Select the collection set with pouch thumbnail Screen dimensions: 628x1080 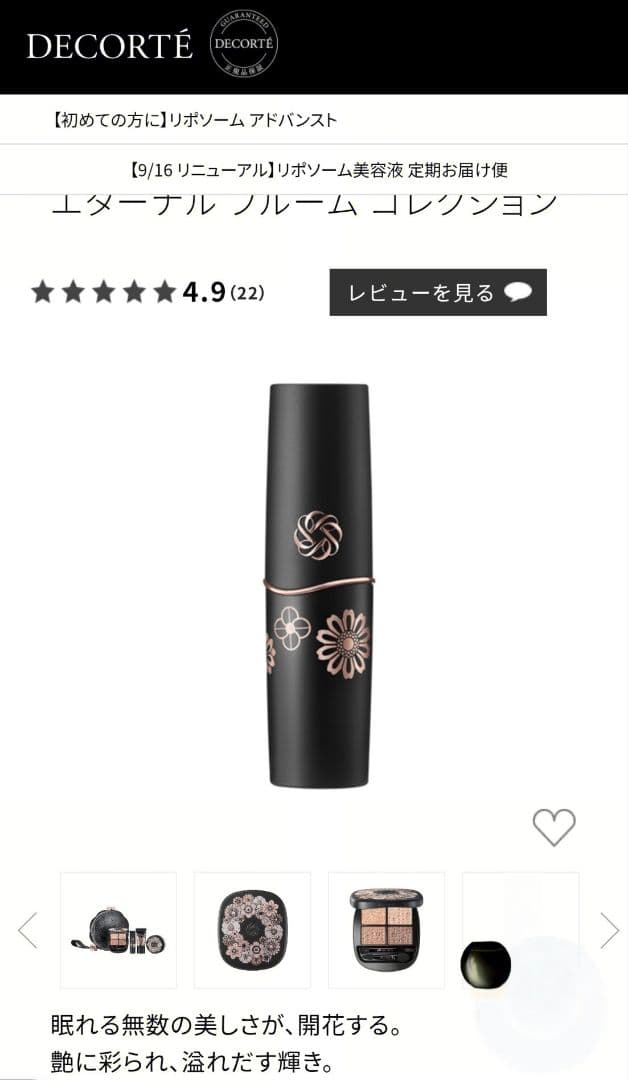click(x=118, y=930)
